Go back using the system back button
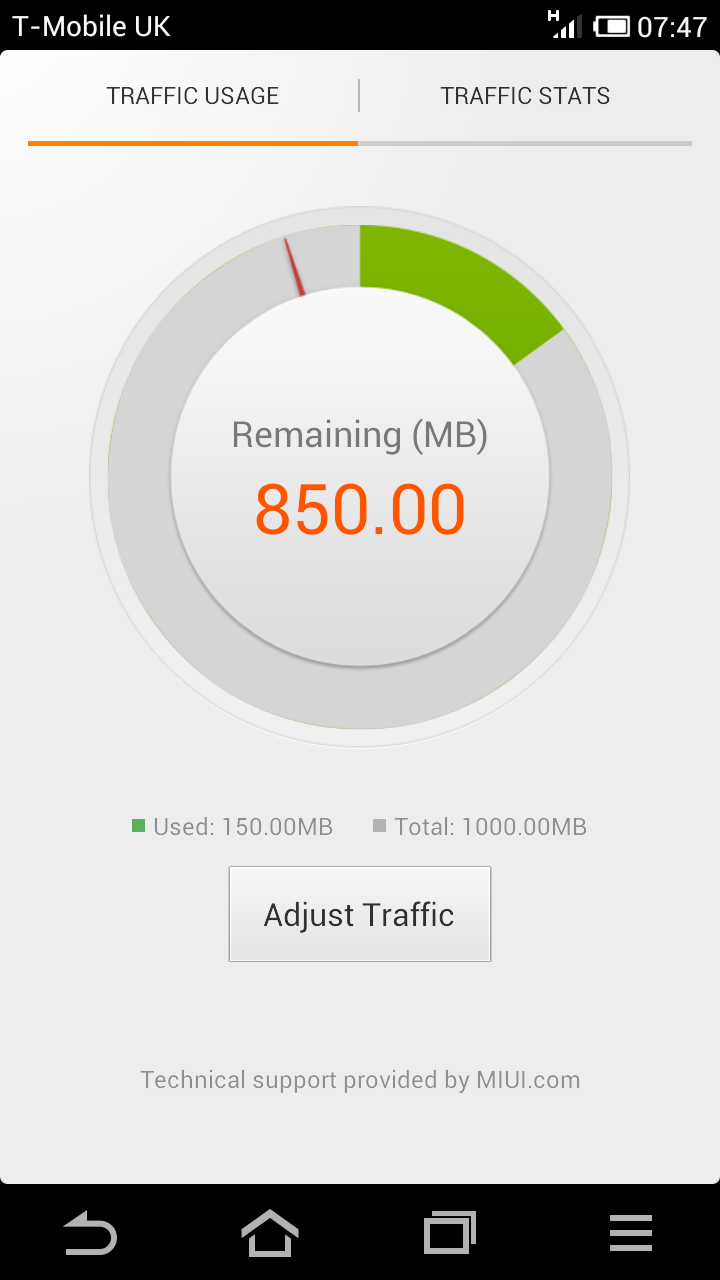 [x=90, y=1232]
